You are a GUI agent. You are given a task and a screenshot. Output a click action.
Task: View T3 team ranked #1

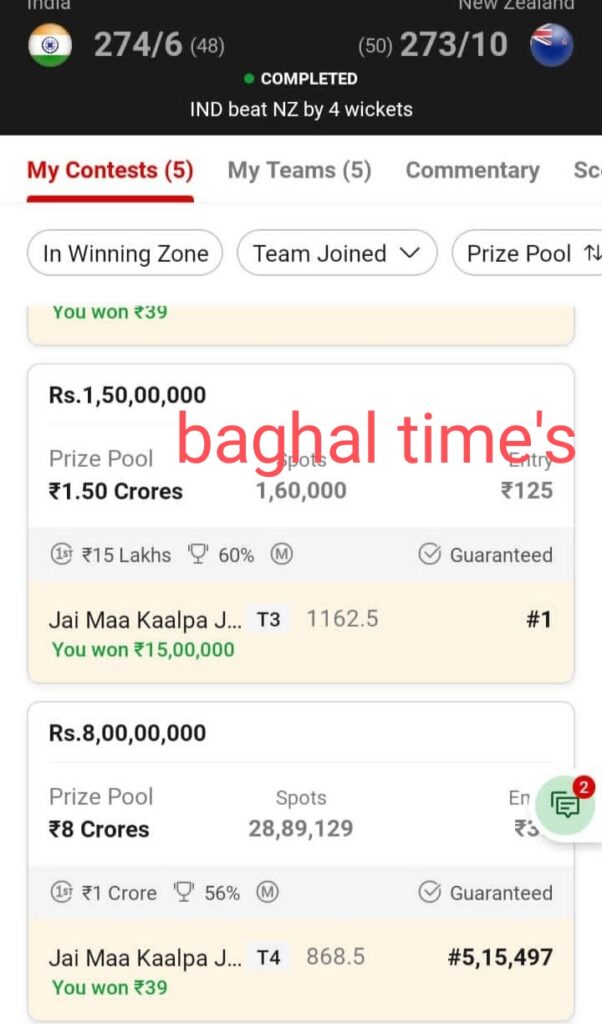[300, 632]
